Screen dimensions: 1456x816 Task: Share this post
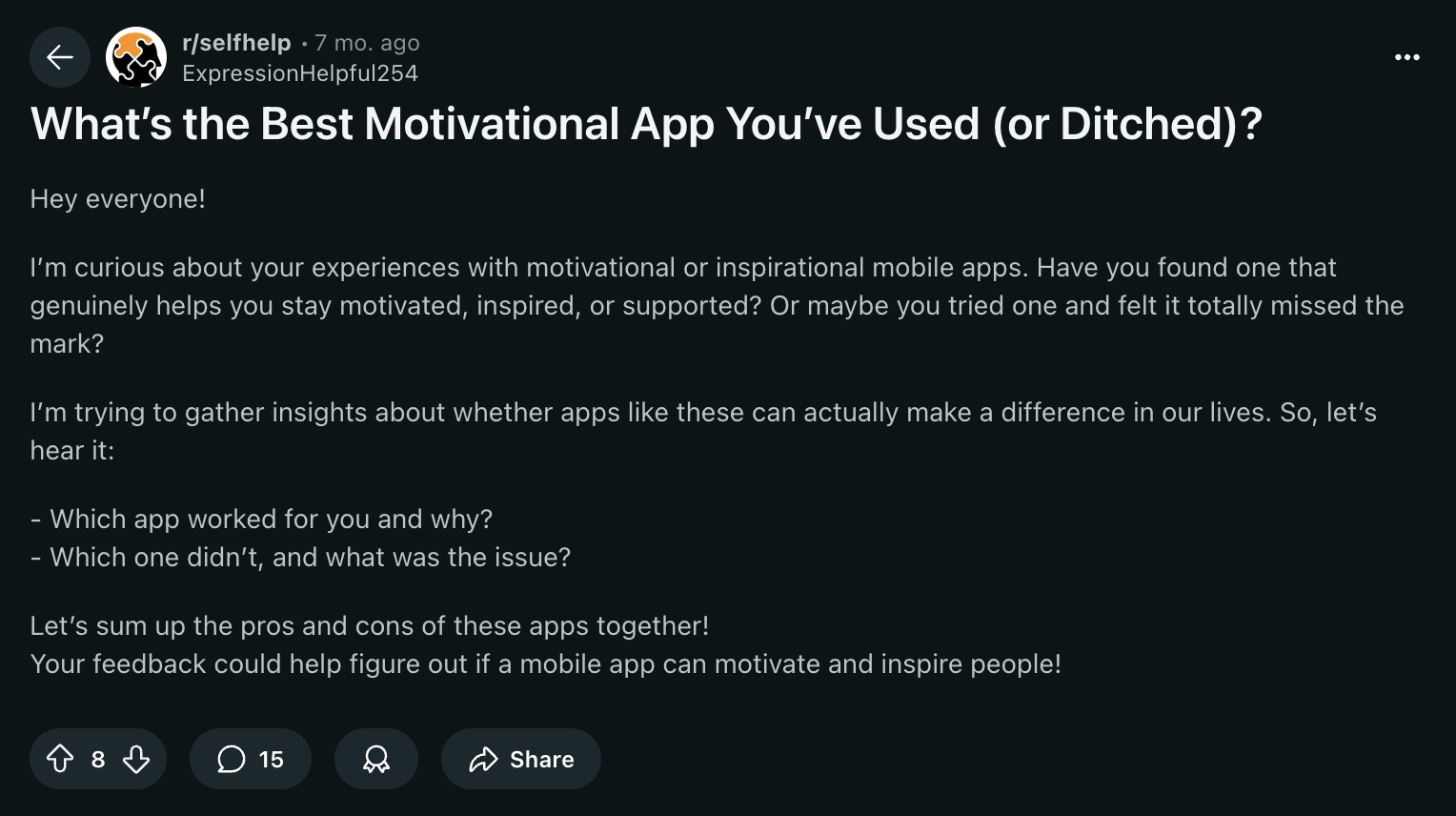coord(520,759)
